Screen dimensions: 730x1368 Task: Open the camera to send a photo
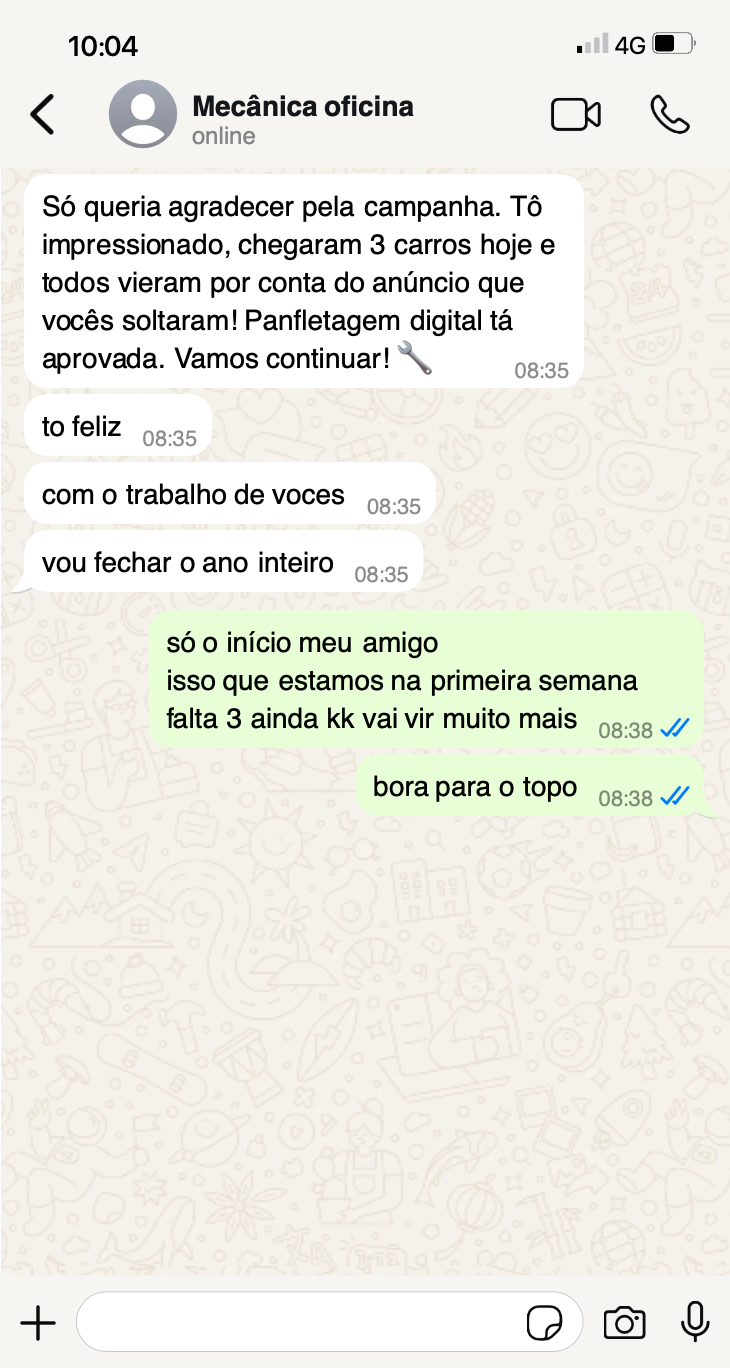coord(625,1323)
